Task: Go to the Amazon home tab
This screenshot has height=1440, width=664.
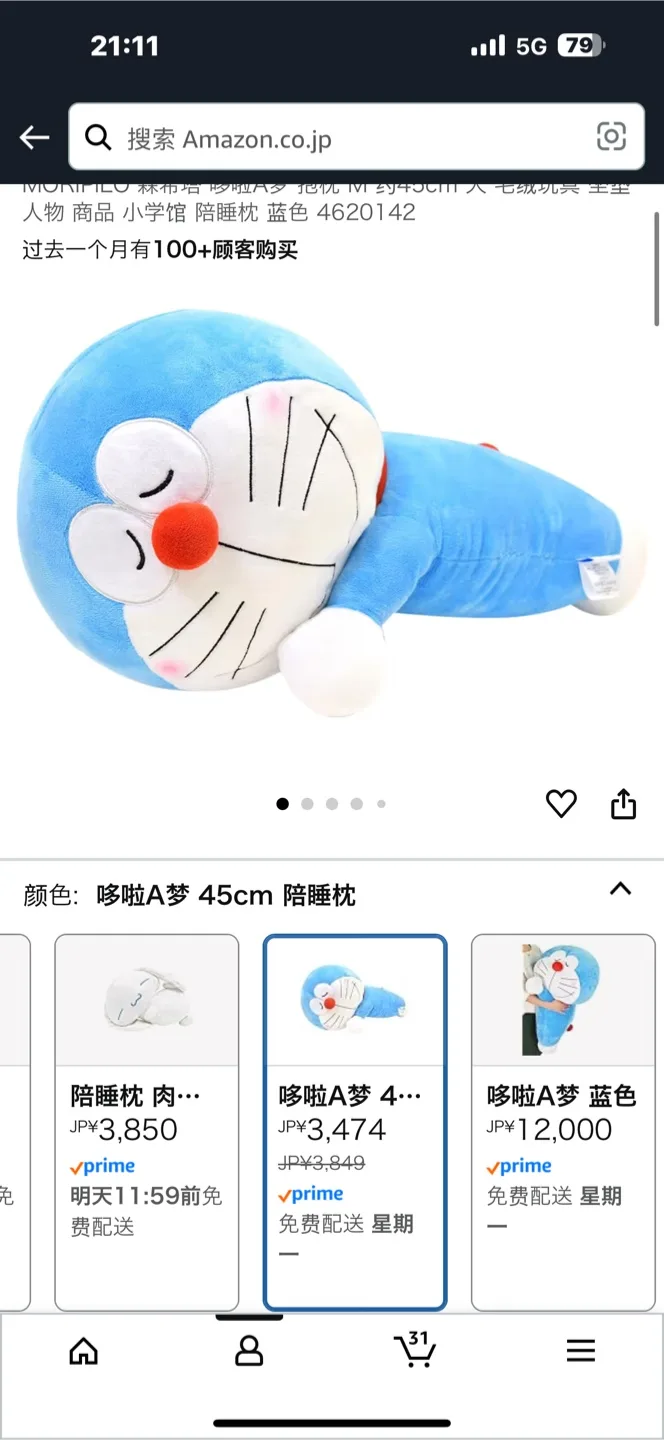Action: coord(84,1351)
